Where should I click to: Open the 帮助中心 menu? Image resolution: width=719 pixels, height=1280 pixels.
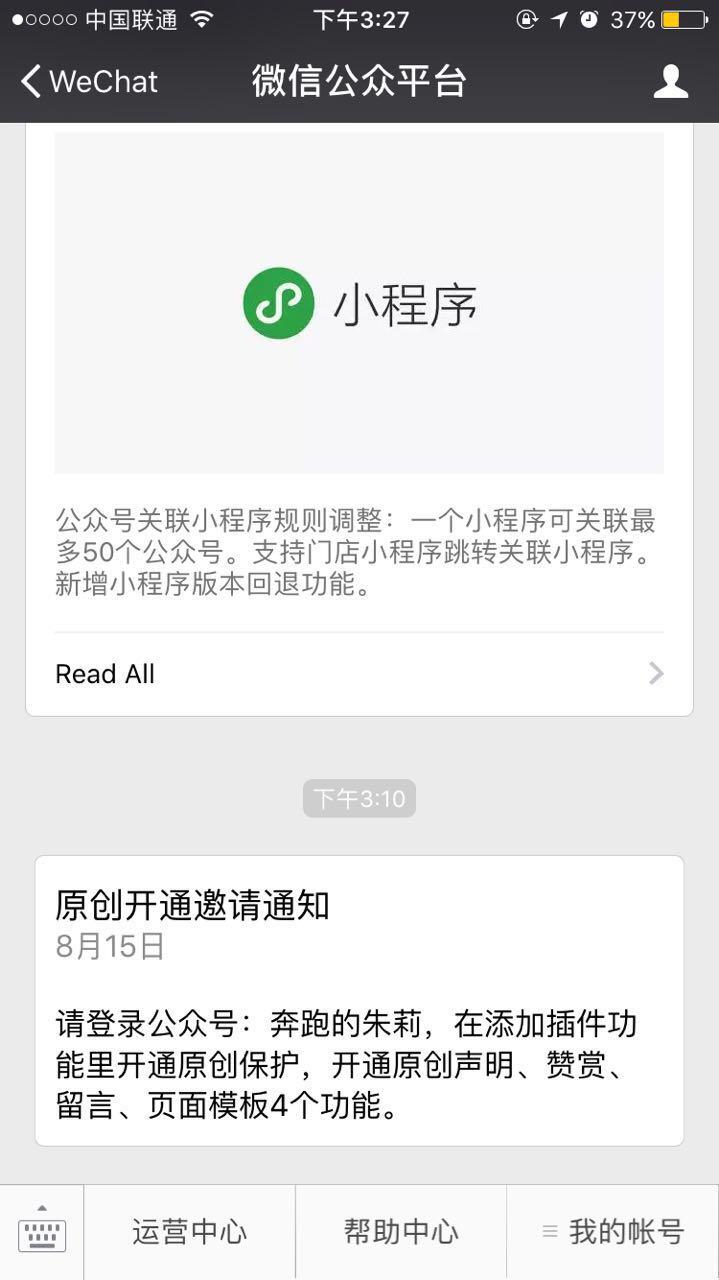[401, 1232]
